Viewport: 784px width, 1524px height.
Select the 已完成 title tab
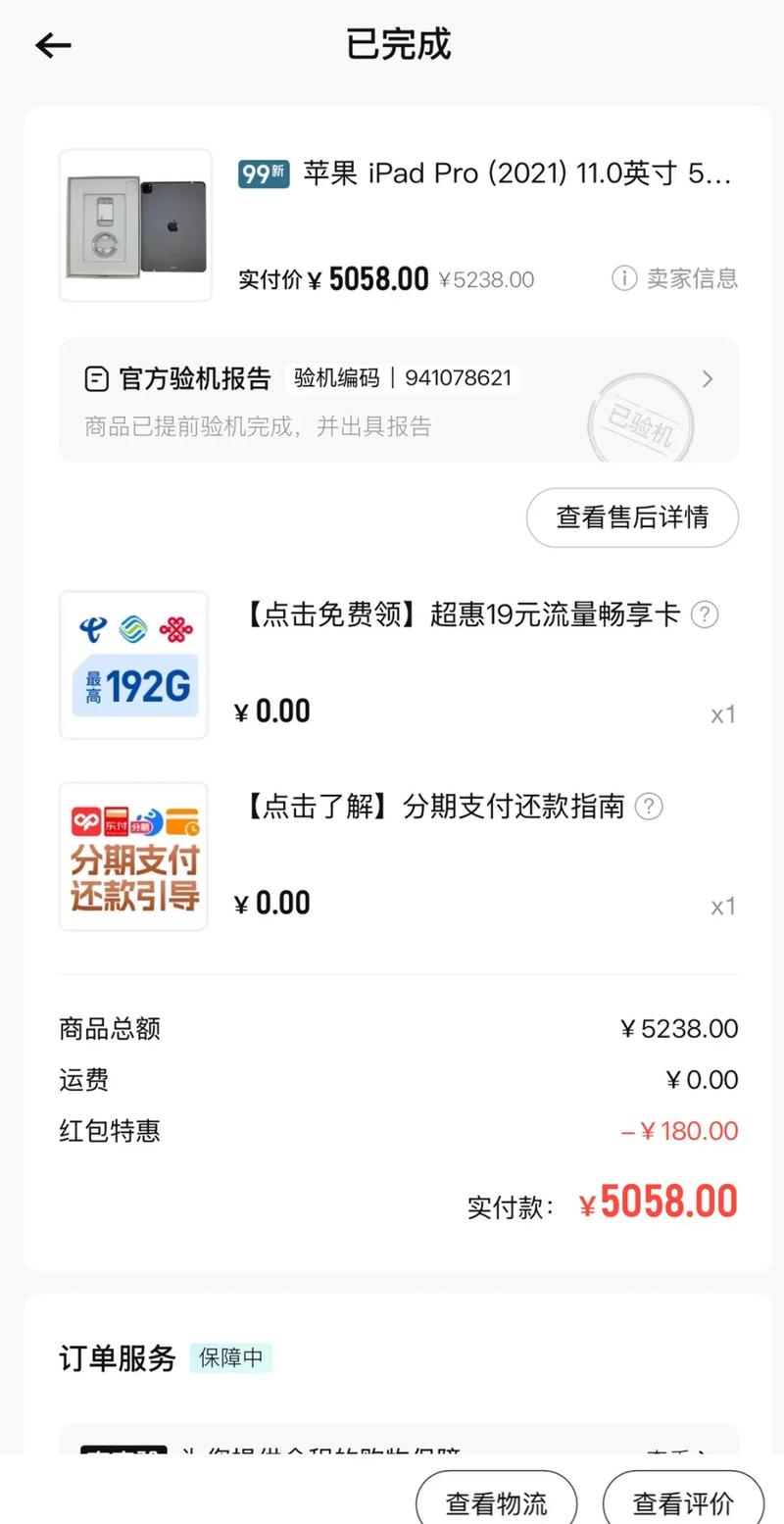(x=396, y=45)
